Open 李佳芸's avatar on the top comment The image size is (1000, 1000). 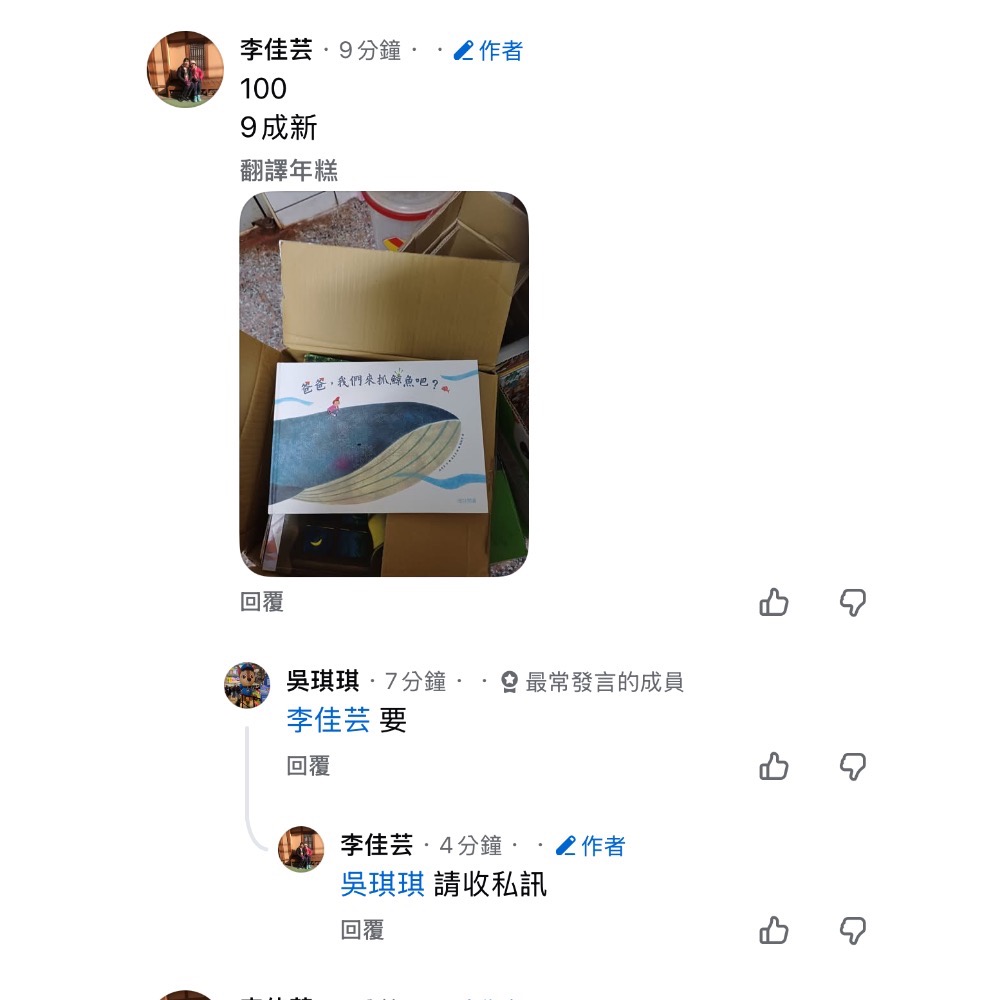(185, 69)
